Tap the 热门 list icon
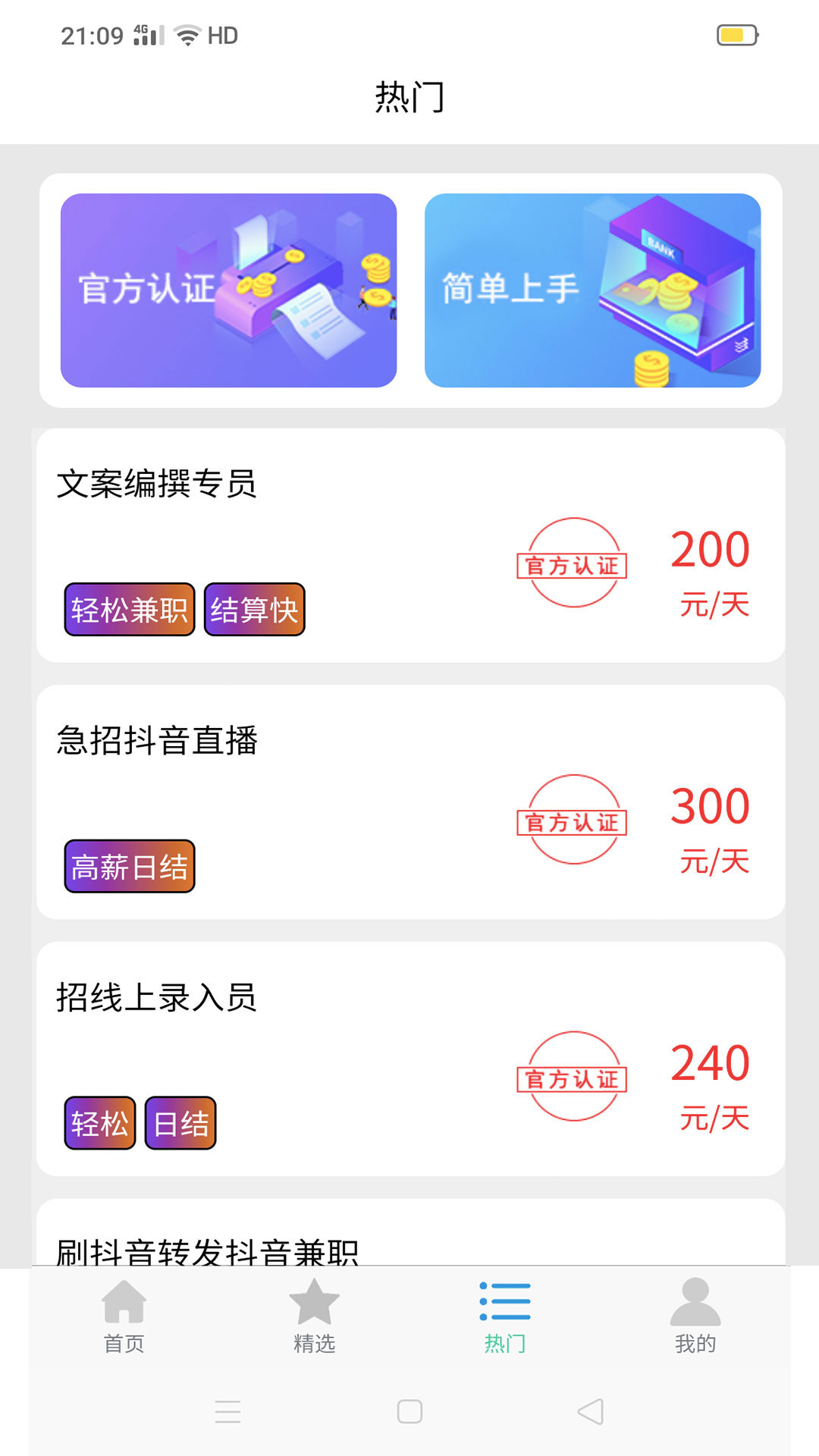The width and height of the screenshot is (819, 1456). coord(504,1299)
